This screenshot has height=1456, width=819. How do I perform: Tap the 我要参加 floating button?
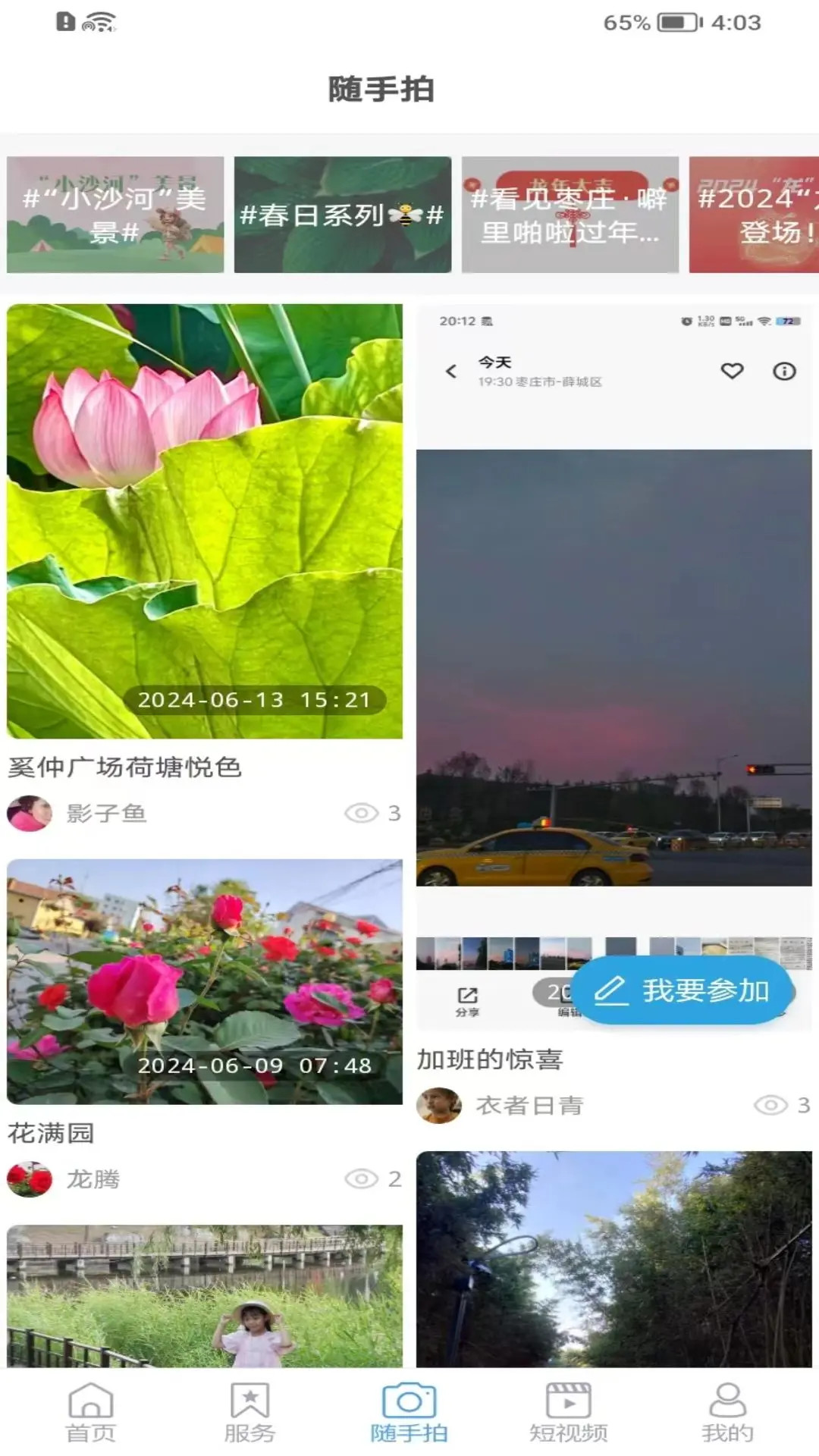click(x=682, y=990)
